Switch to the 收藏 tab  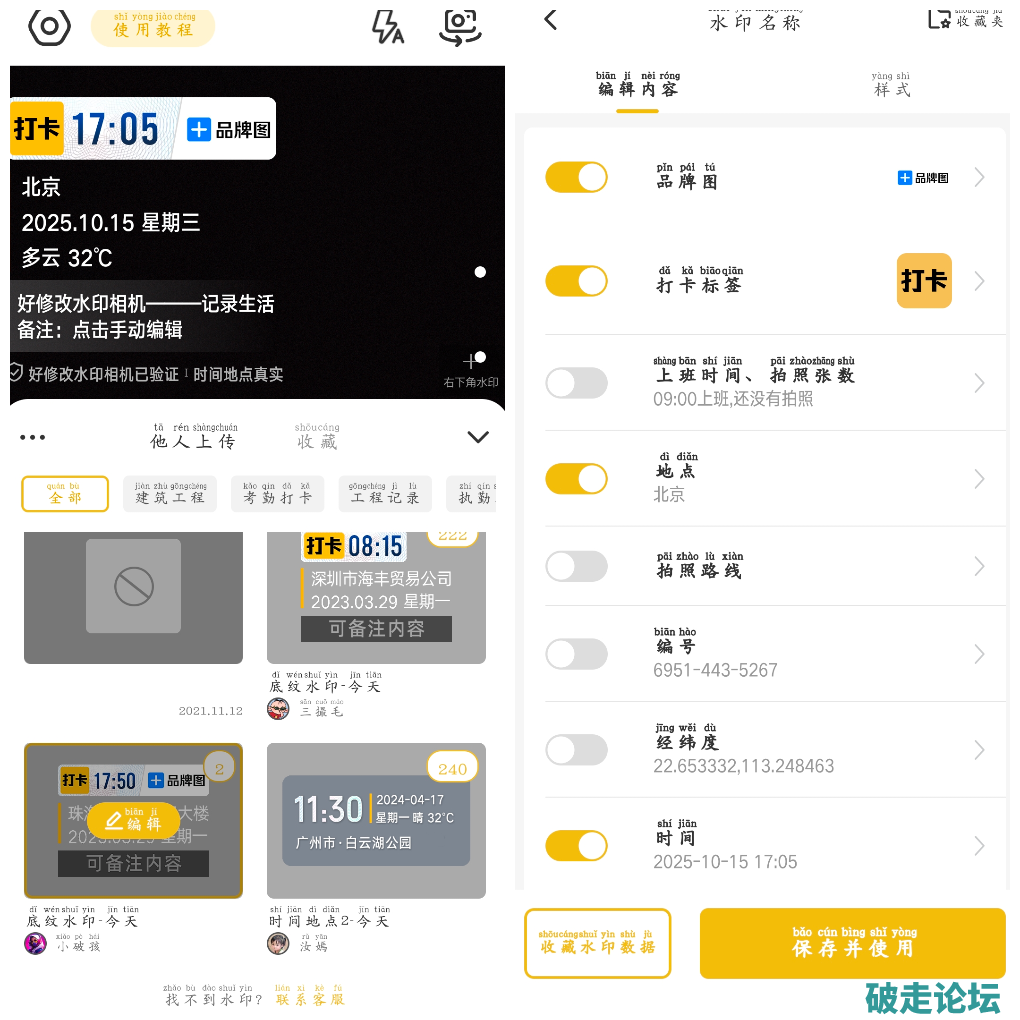[317, 438]
